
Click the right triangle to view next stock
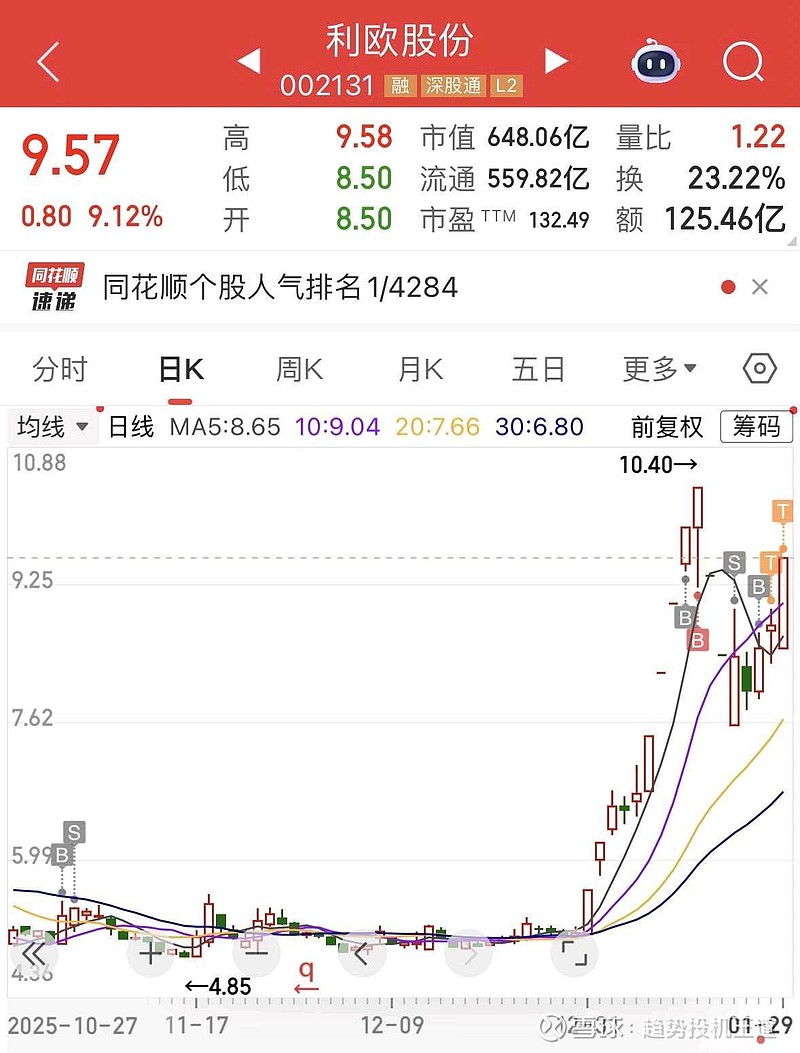pos(556,60)
